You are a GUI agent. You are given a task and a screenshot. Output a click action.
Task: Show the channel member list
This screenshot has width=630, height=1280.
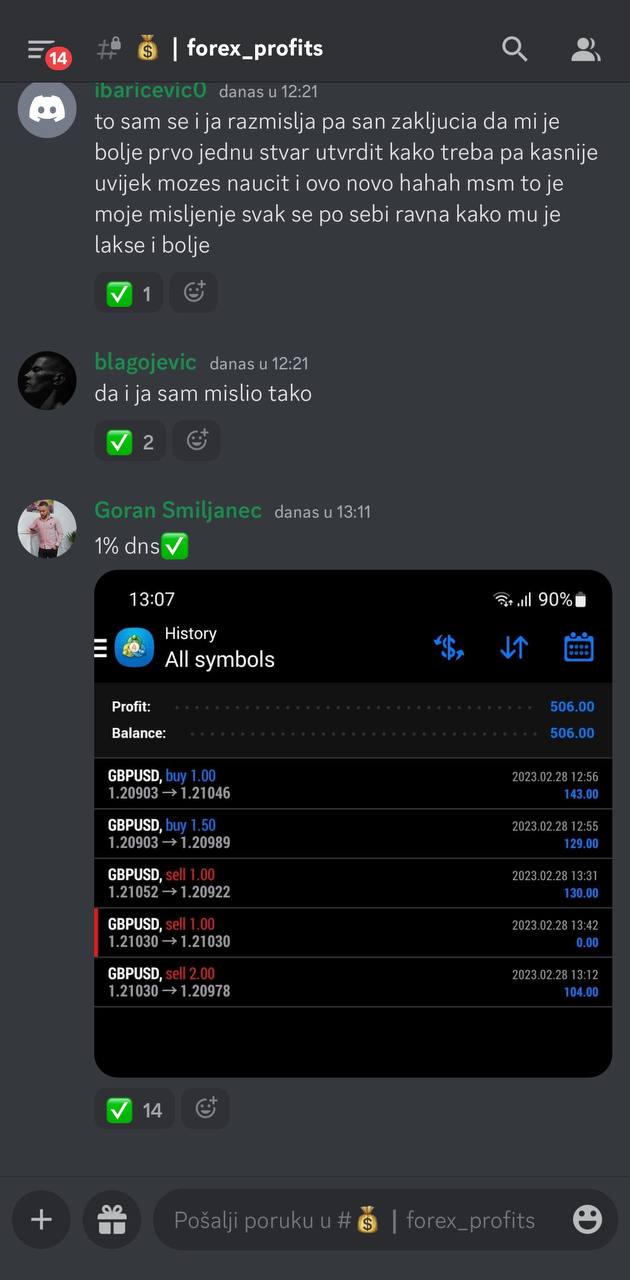pos(585,49)
